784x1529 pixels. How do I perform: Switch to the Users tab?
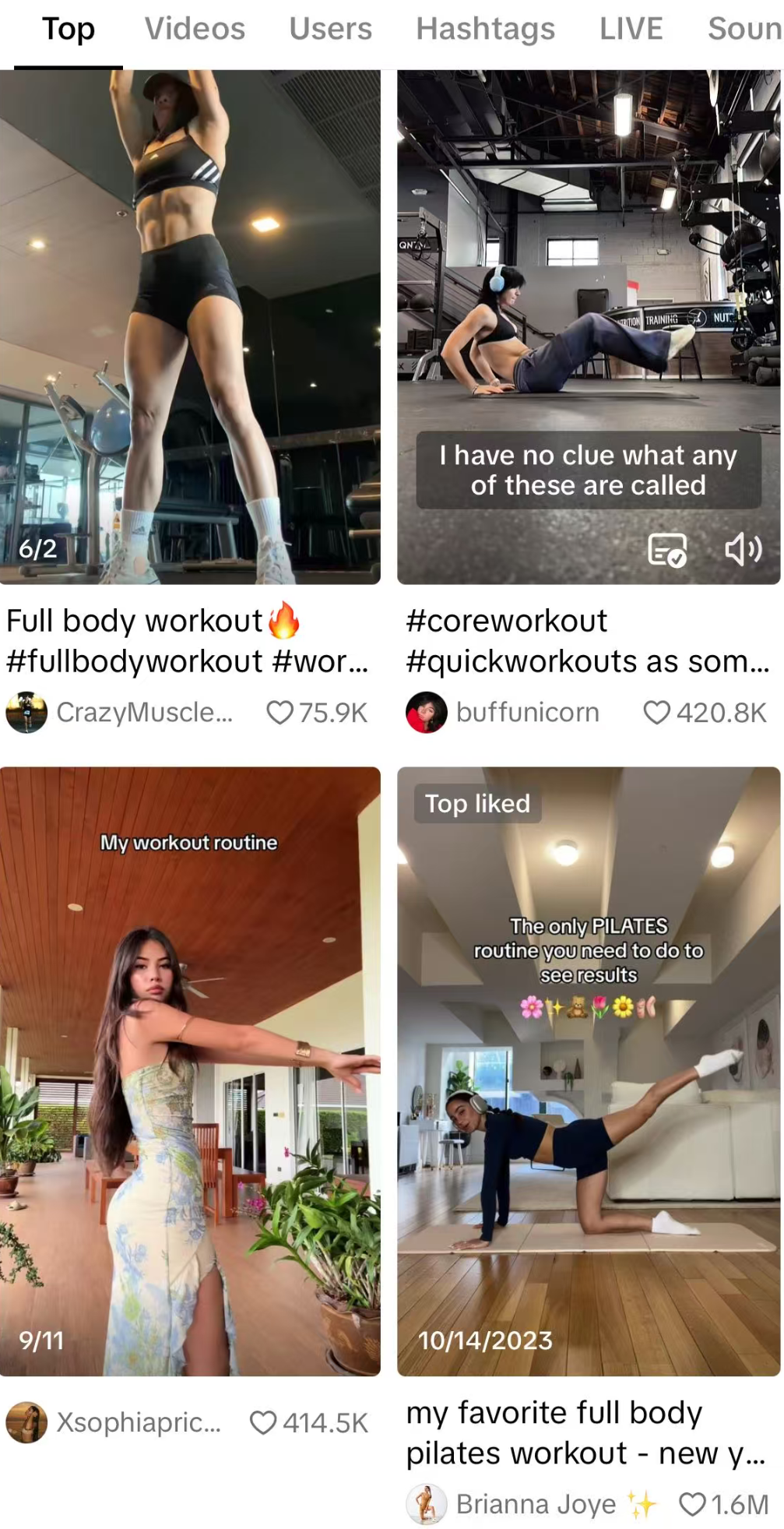pos(330,30)
